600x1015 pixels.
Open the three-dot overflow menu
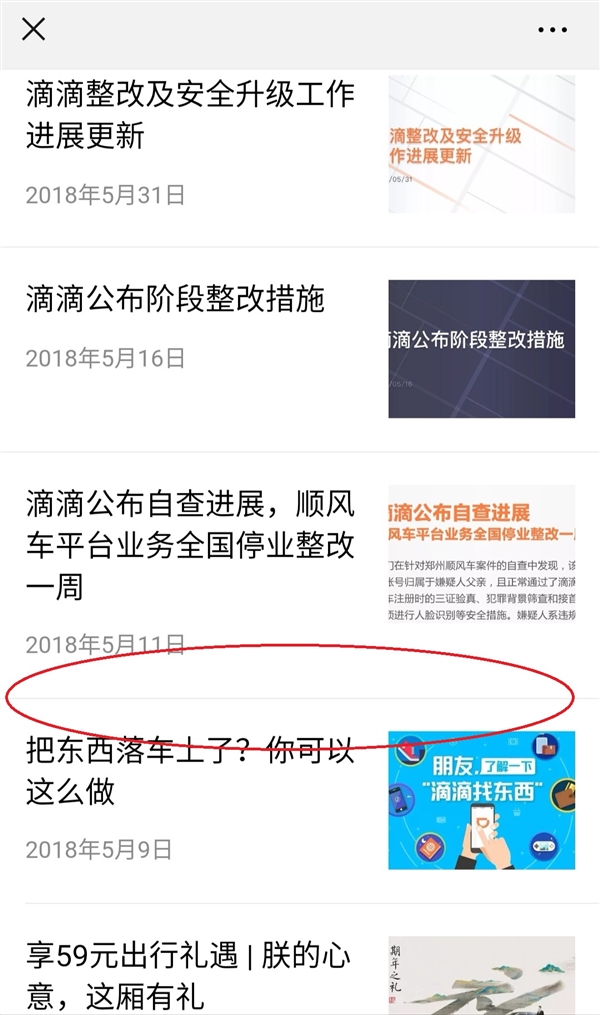552,30
